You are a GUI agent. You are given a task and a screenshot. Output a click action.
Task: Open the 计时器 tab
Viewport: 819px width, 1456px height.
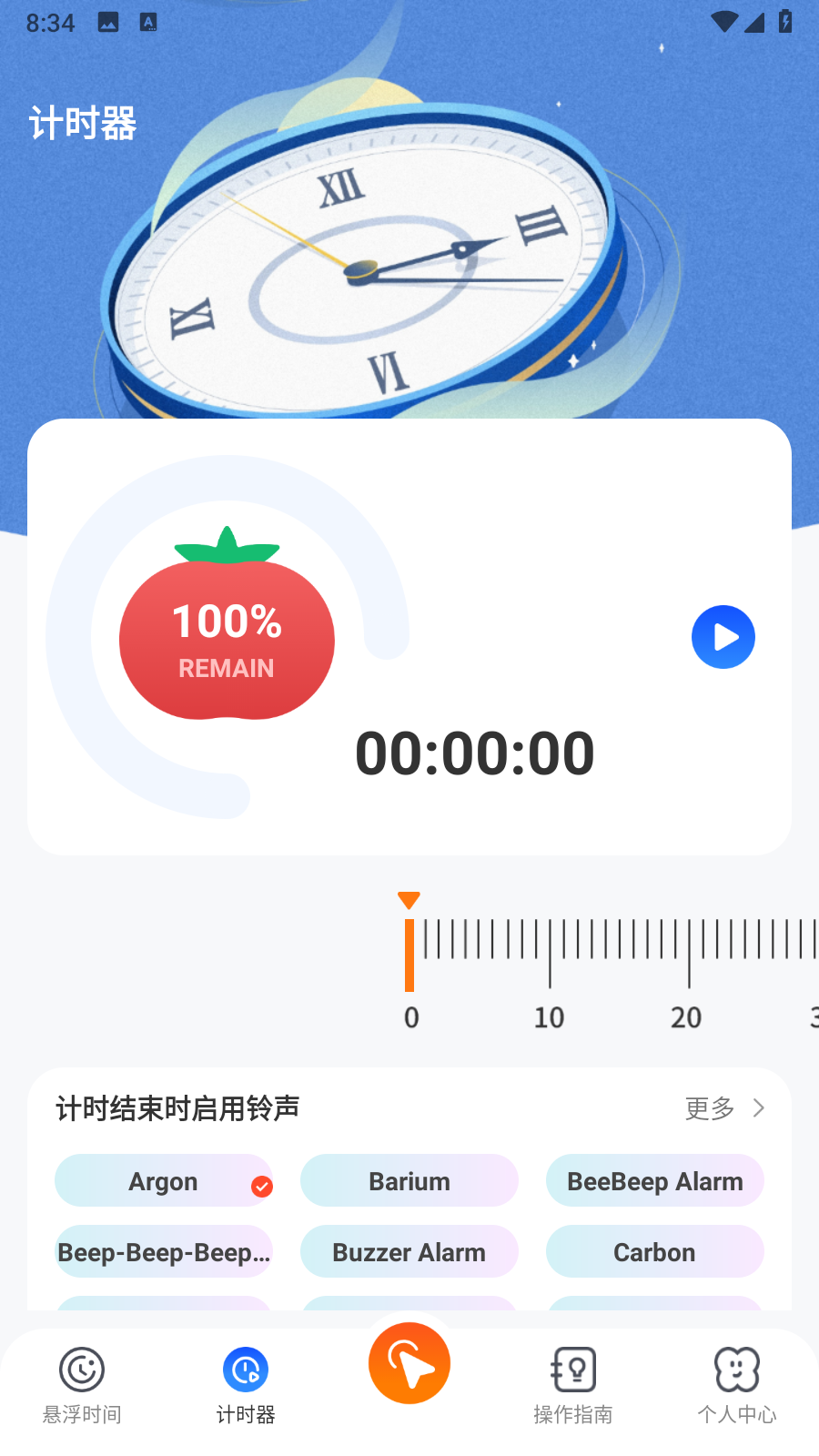246,1385
